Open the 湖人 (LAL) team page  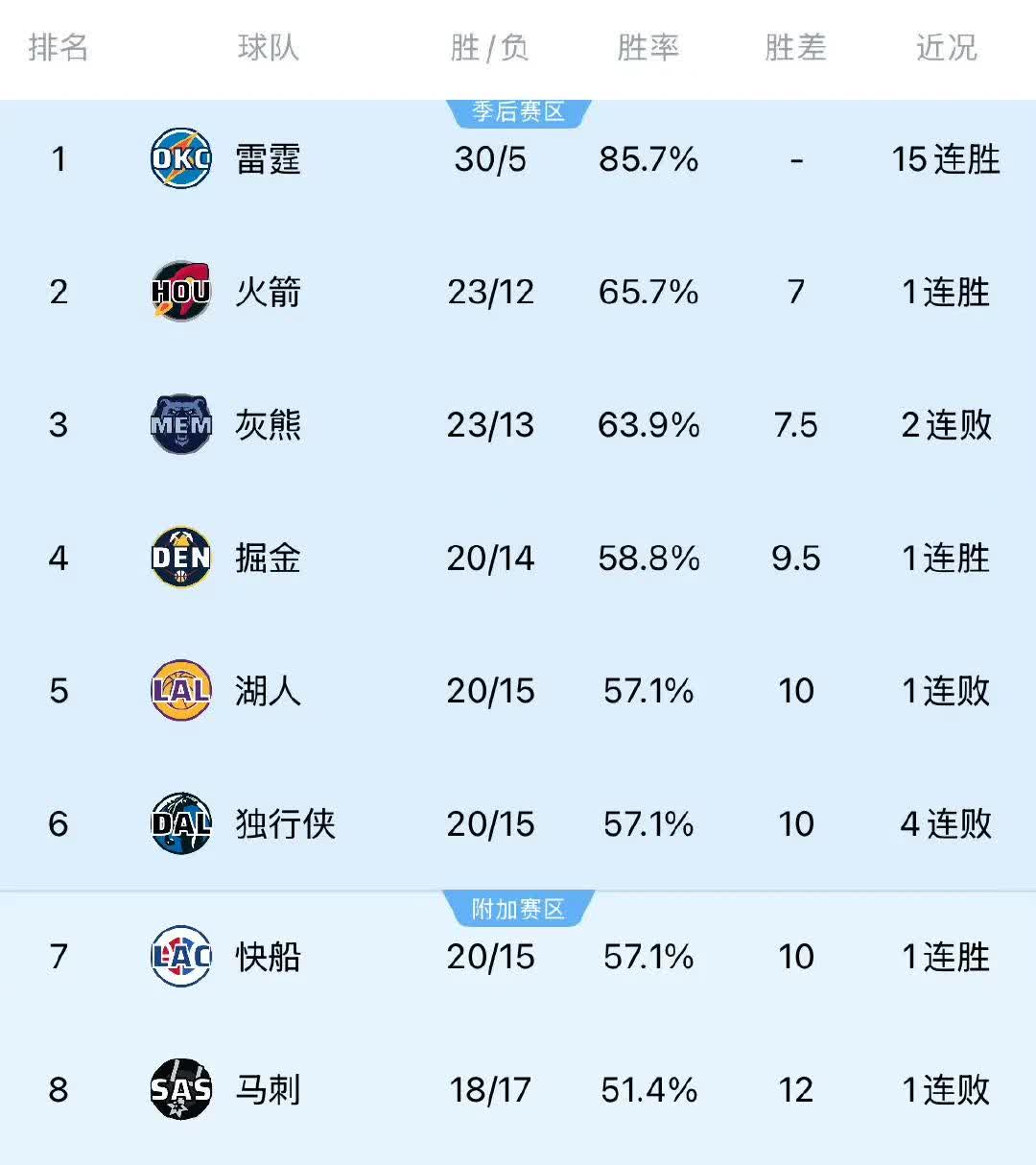click(268, 691)
